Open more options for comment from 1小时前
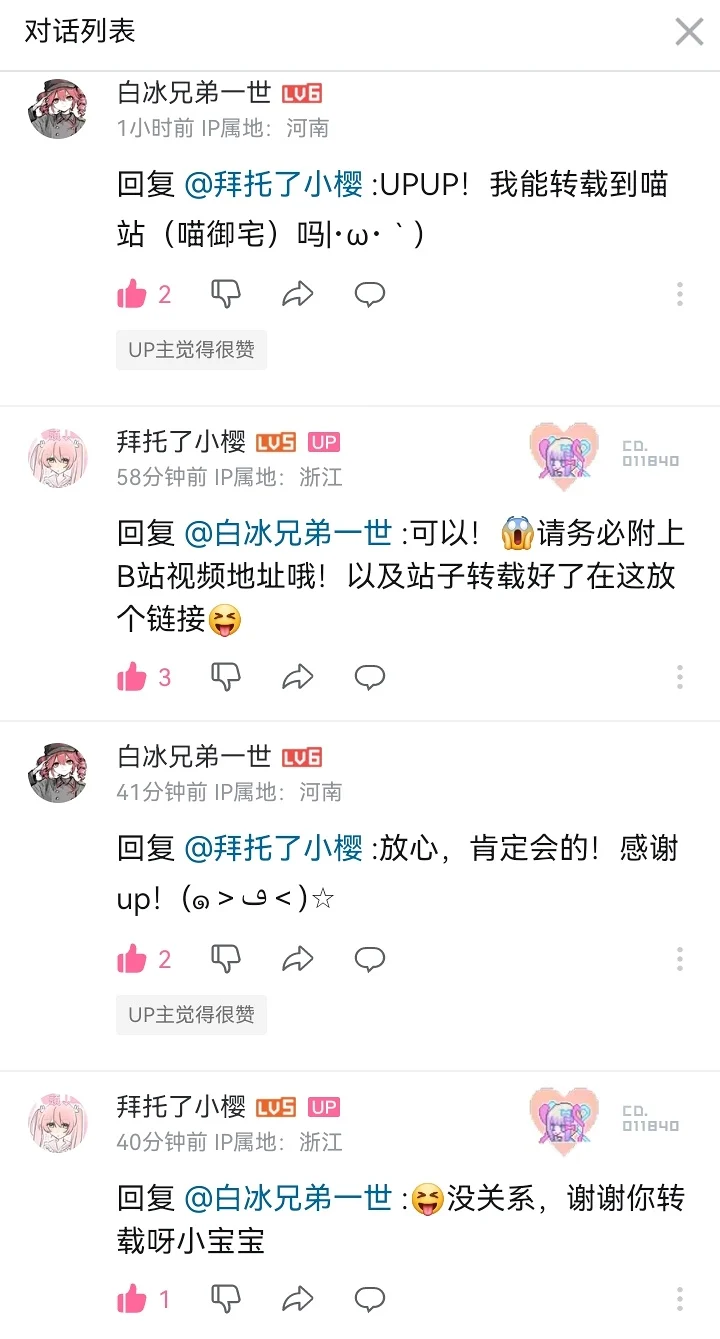 pyautogui.click(x=680, y=294)
